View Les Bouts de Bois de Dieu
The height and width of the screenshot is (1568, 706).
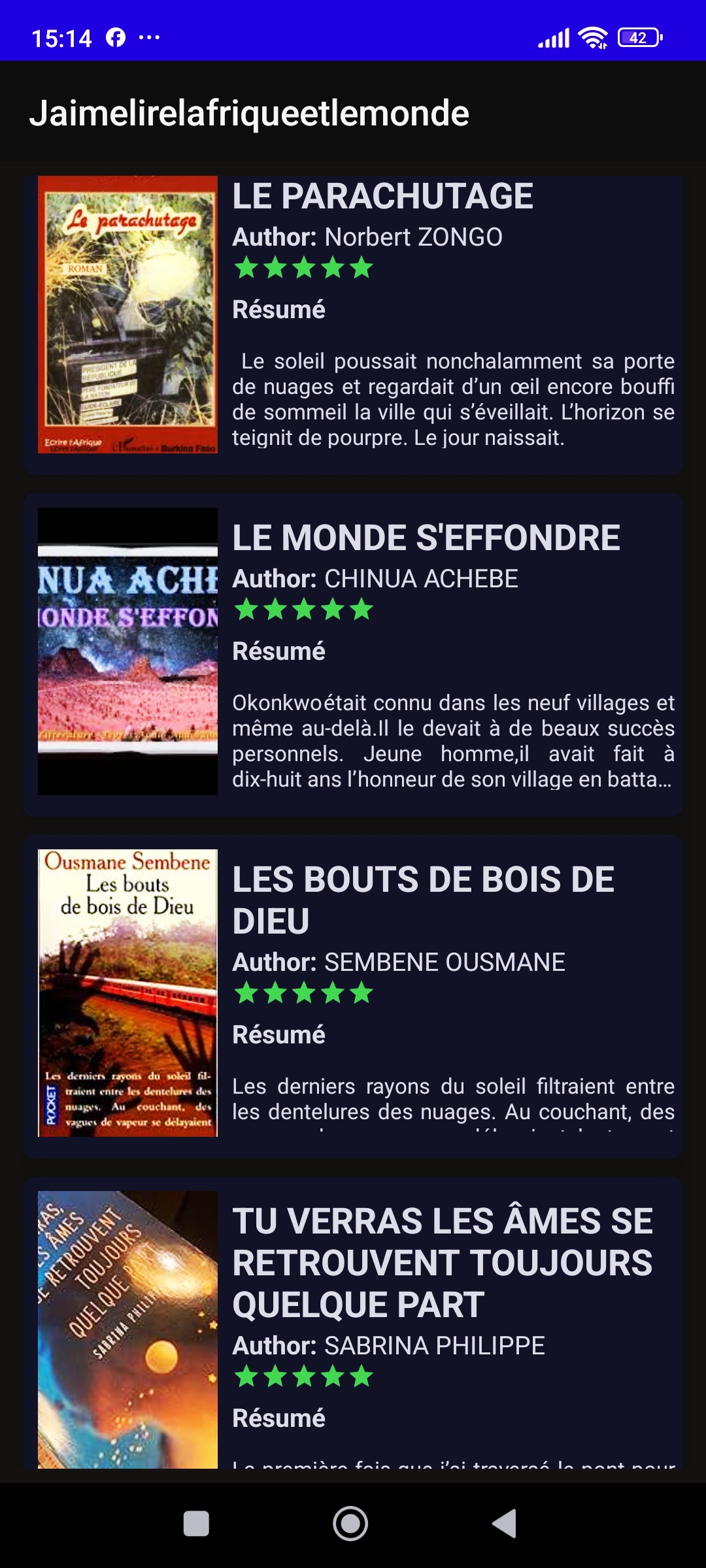pyautogui.click(x=353, y=996)
